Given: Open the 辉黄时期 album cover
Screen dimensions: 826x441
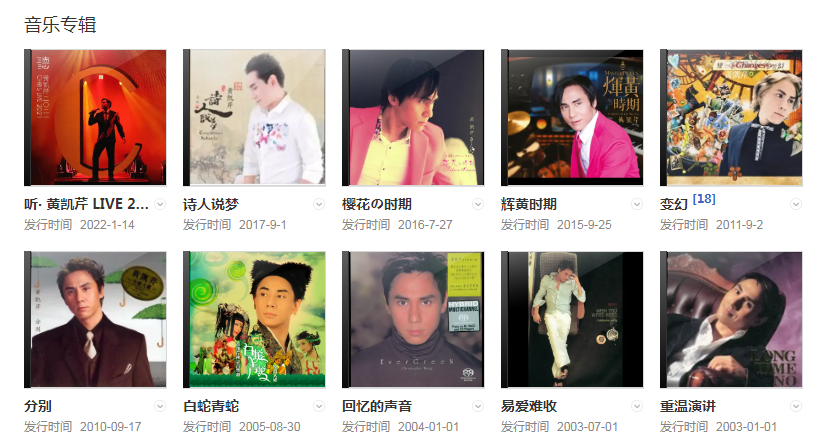Looking at the screenshot, I should 572,117.
